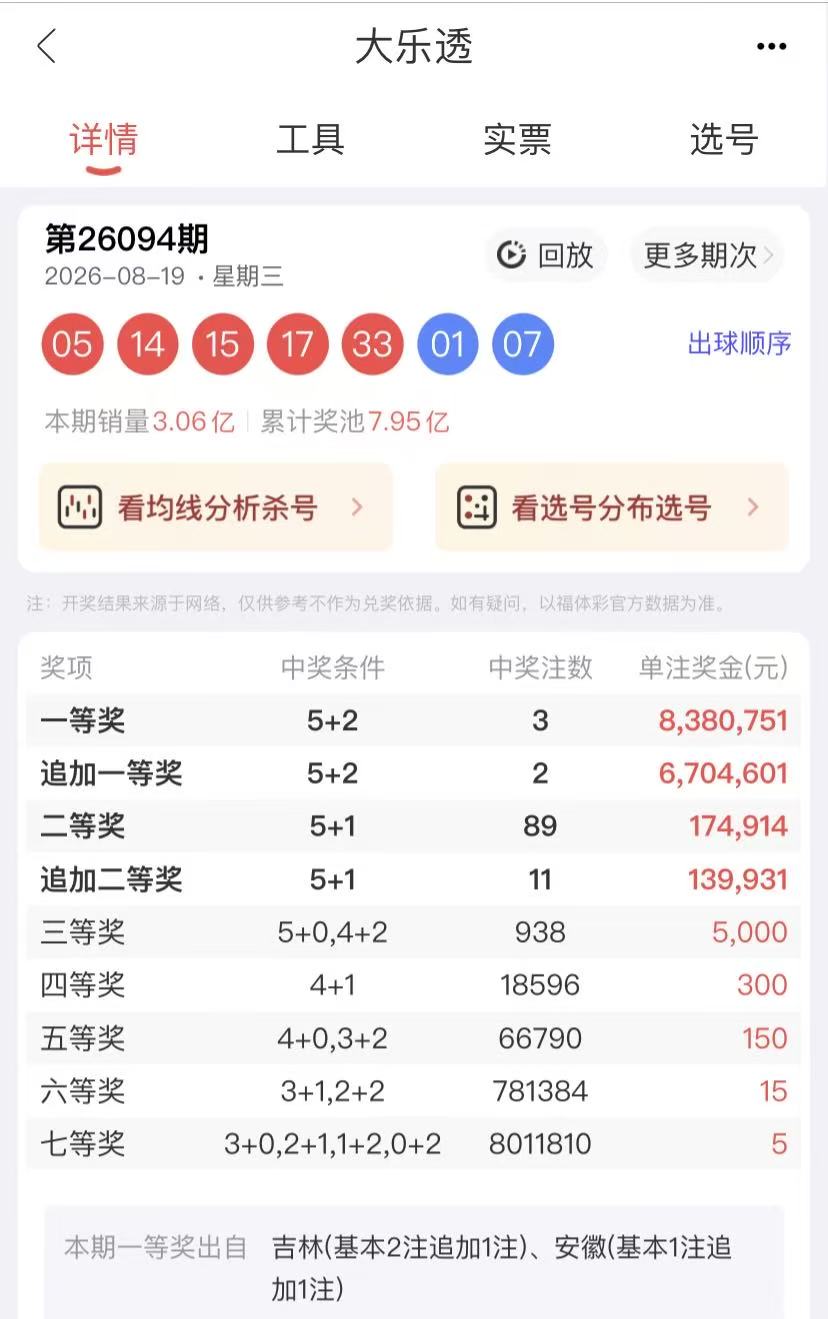Open 更多期次 to view more draws
The height and width of the screenshot is (1319, 828).
(x=707, y=255)
